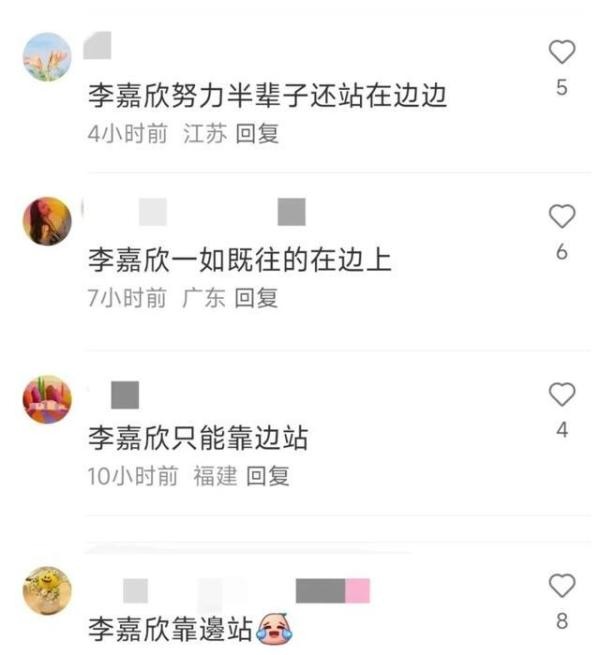Open avatar of the 福建 commenter

[47, 400]
